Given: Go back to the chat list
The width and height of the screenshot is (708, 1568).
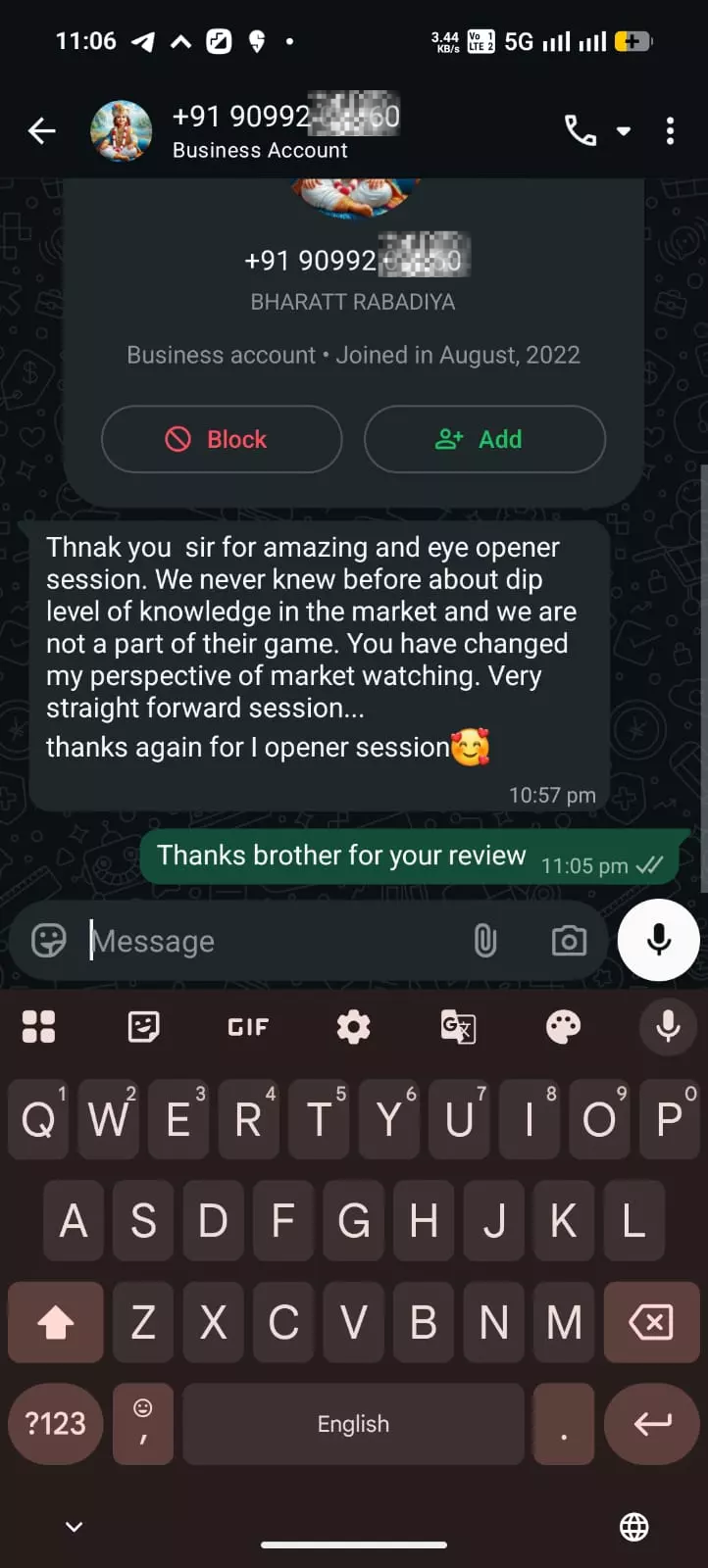Looking at the screenshot, I should click(41, 130).
